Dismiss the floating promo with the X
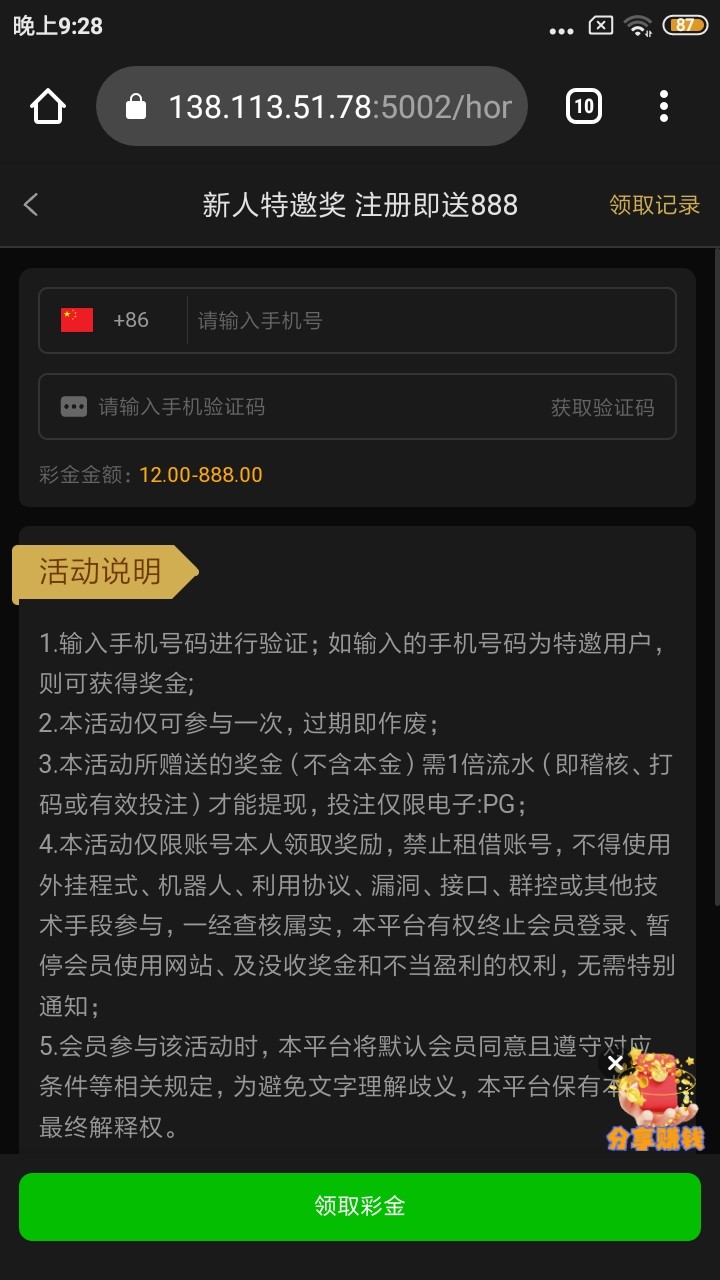This screenshot has height=1280, width=720. click(x=616, y=1063)
